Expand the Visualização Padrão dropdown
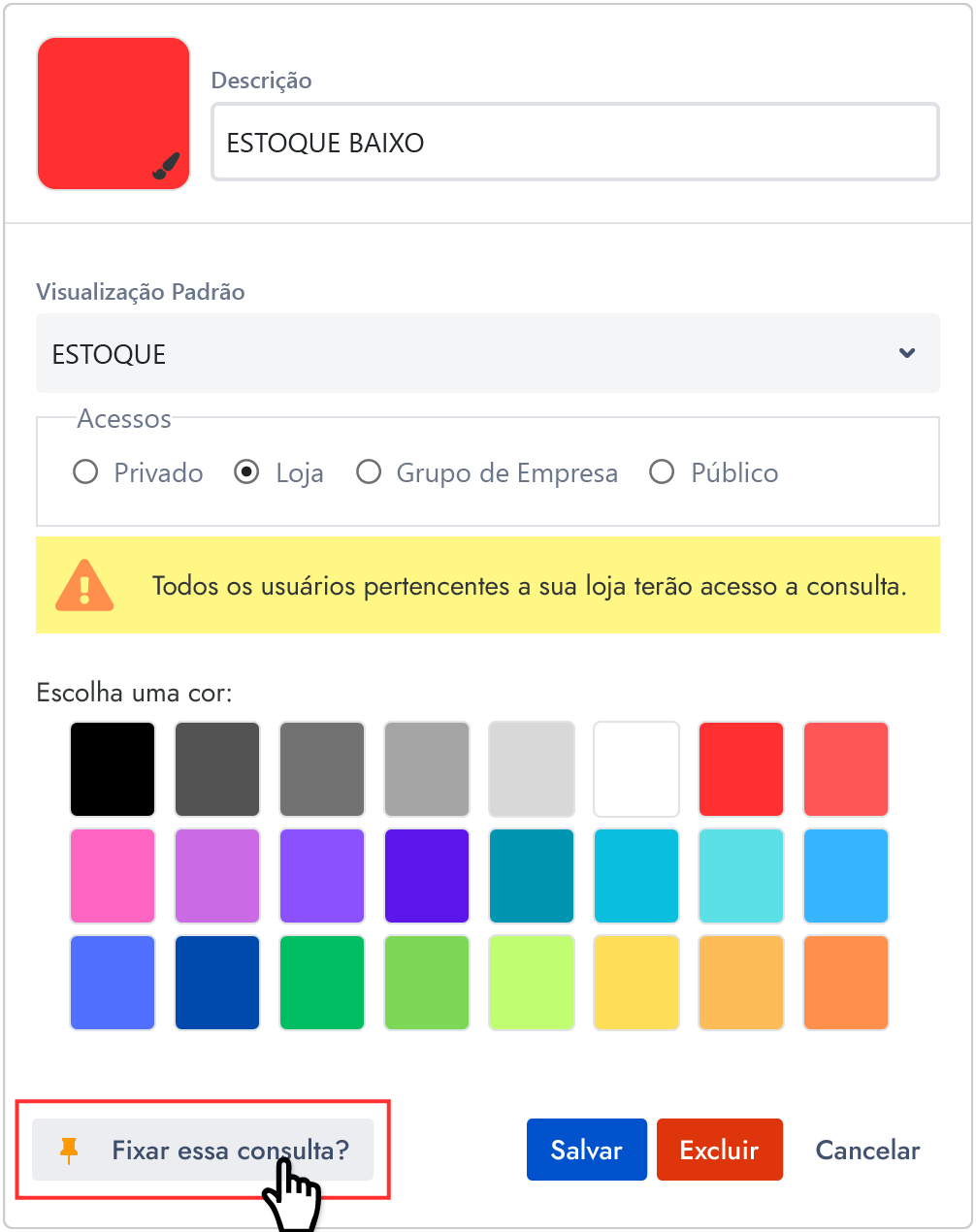 pyautogui.click(x=487, y=353)
